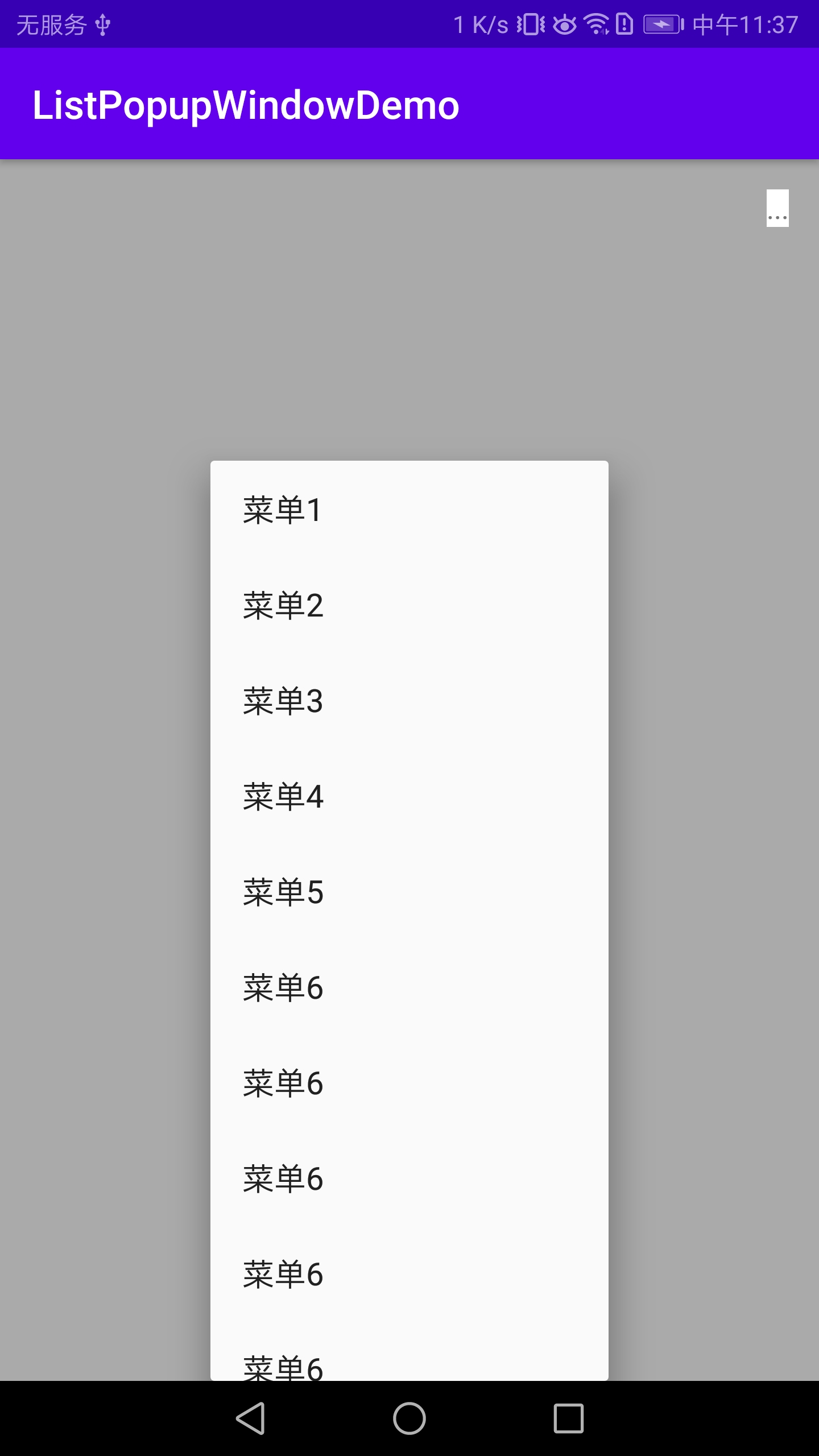Open the recent apps view
The width and height of the screenshot is (819, 1456).
click(x=568, y=1418)
